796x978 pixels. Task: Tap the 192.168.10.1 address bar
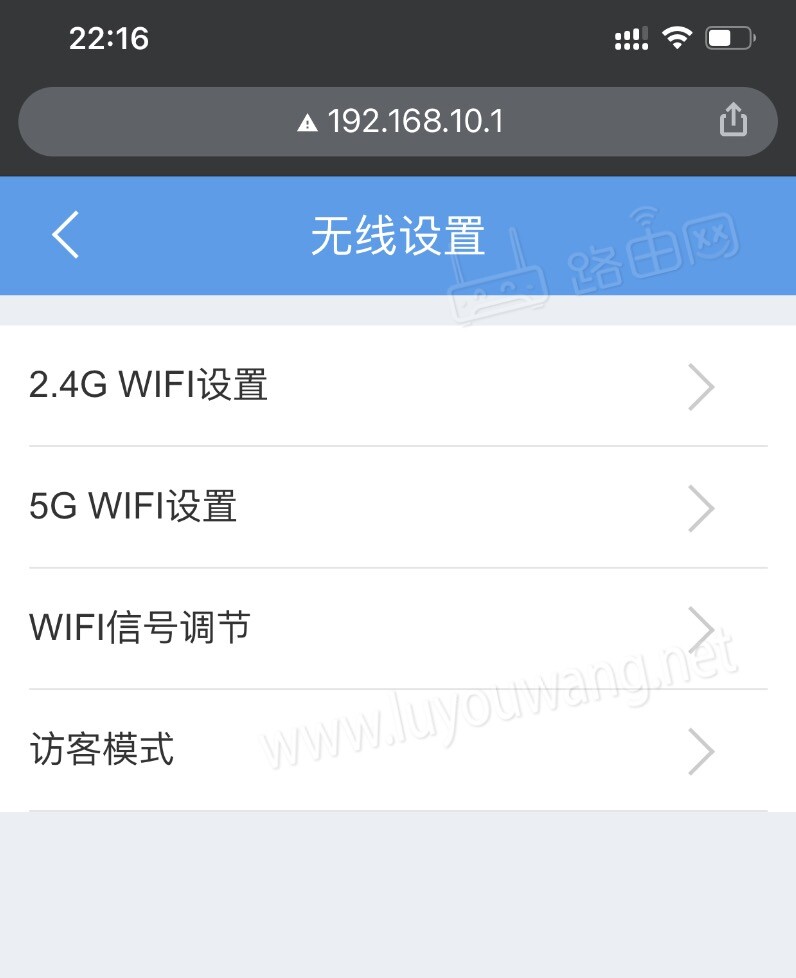(x=400, y=122)
